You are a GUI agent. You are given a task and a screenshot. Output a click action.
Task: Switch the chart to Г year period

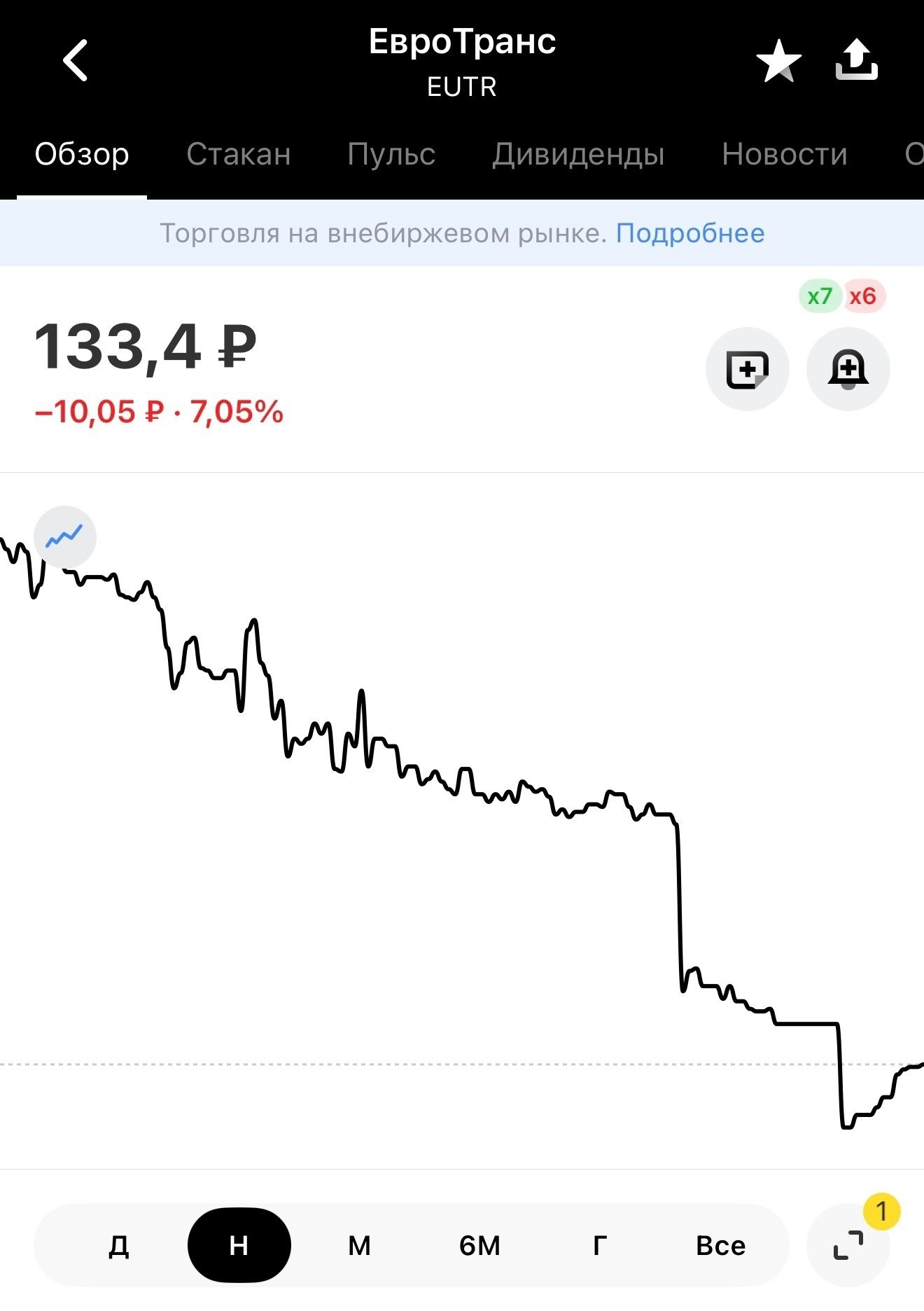[x=600, y=1245]
